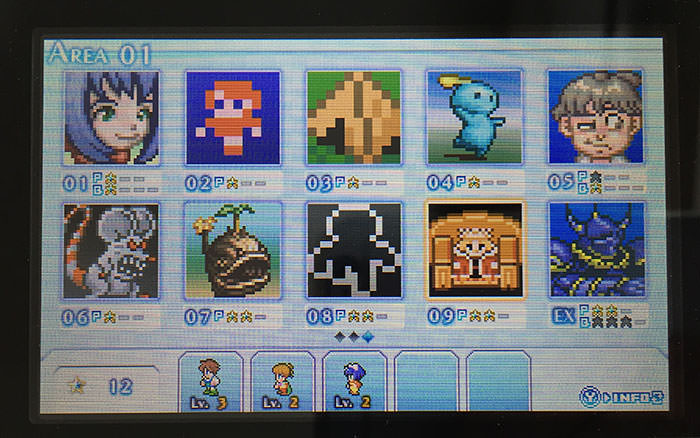The image size is (700, 438).
Task: Choose stage 04 with the blue creature
Action: click(473, 118)
